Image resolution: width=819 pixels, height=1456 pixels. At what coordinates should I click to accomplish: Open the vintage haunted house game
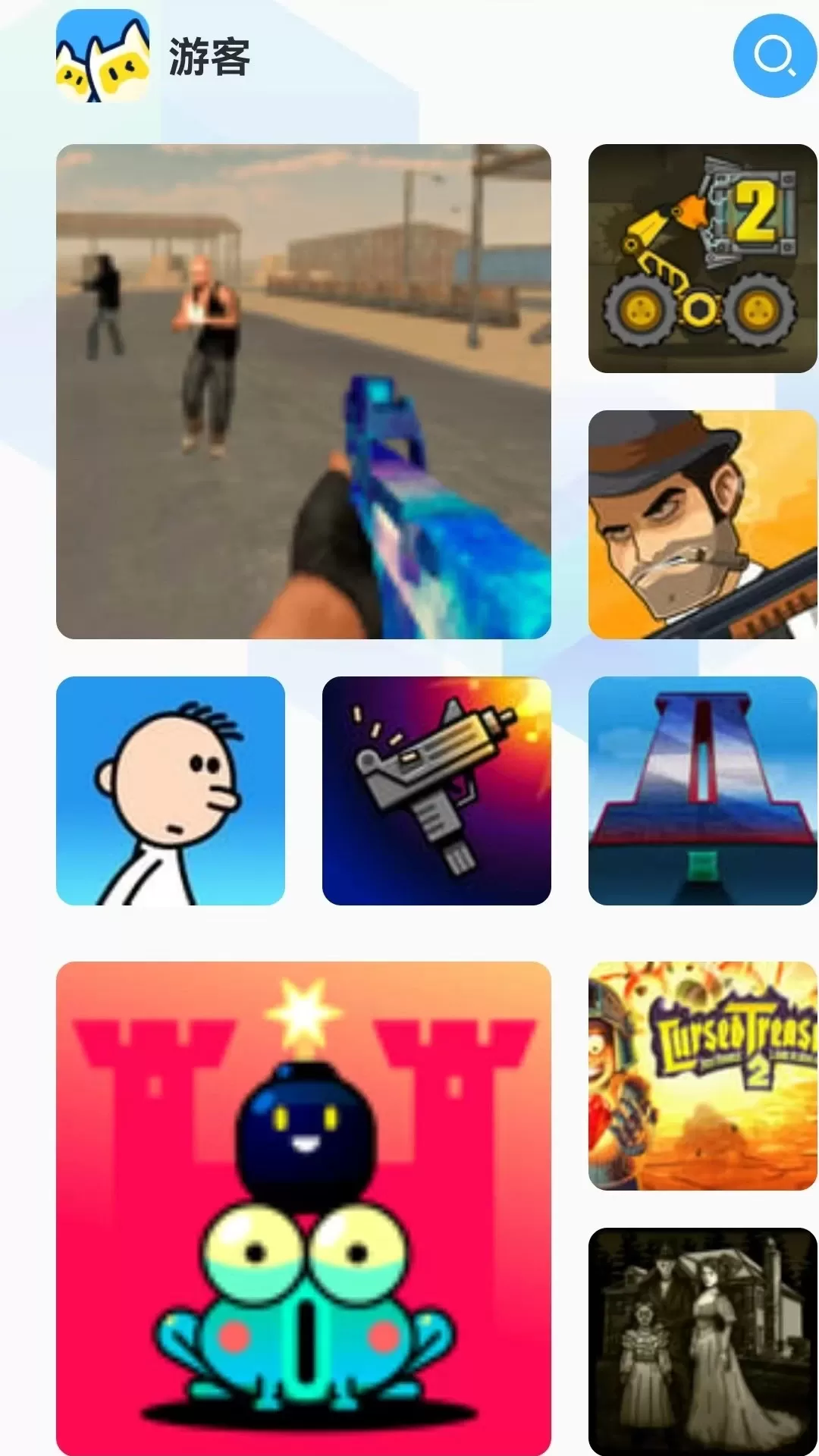coord(702,1341)
